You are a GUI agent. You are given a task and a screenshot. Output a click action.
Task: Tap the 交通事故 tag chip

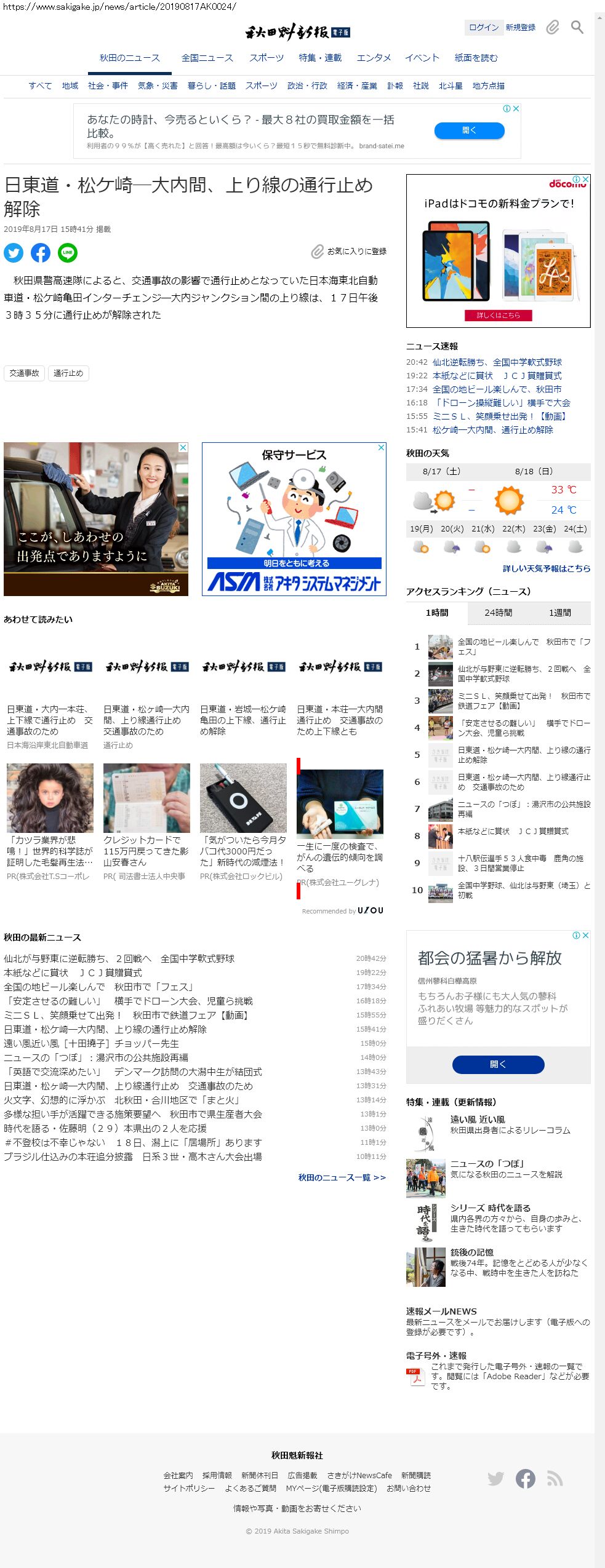click(24, 373)
